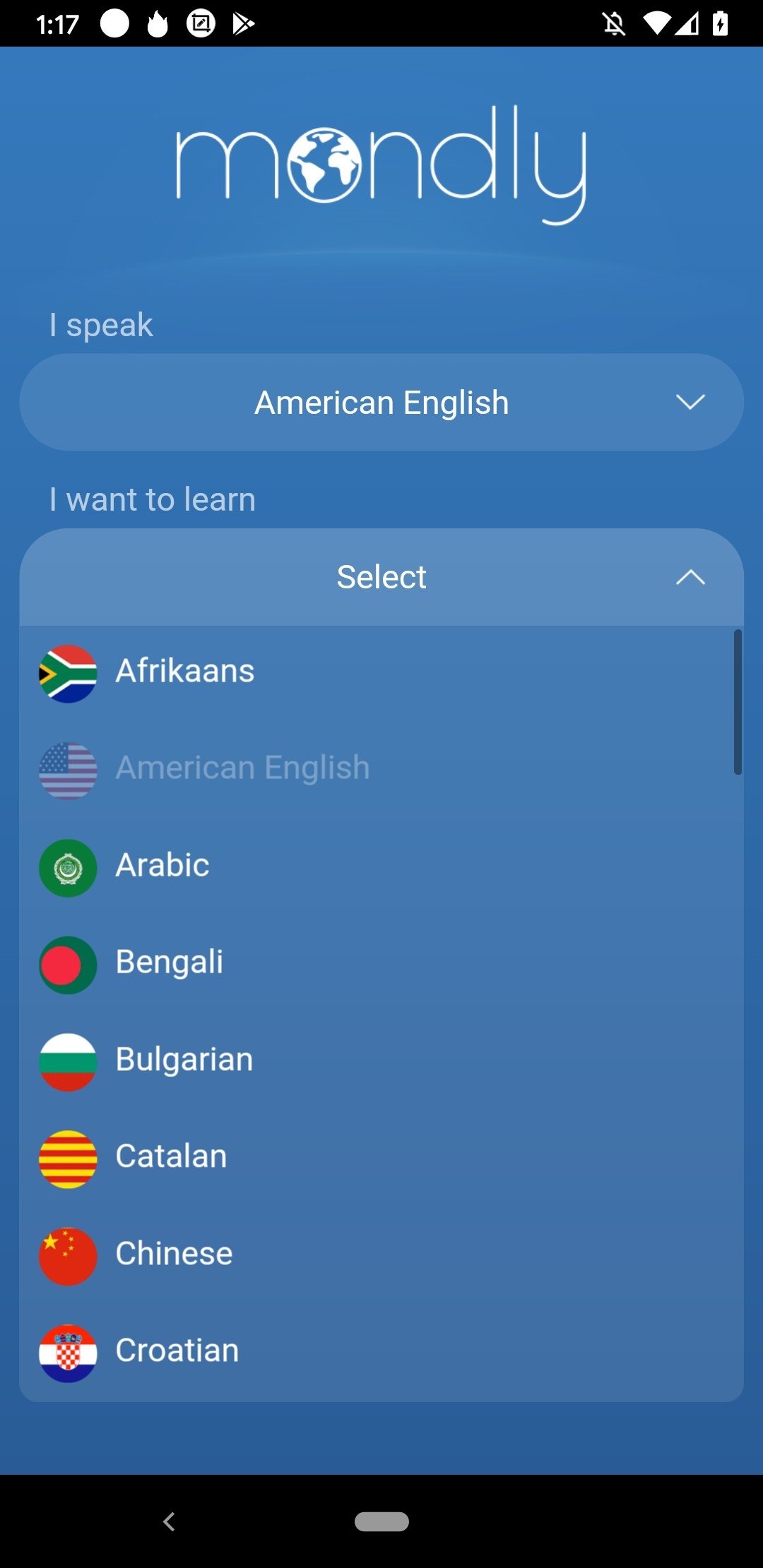Open the 'I speak' American English dropdown
This screenshot has width=763, height=1568.
381,403
